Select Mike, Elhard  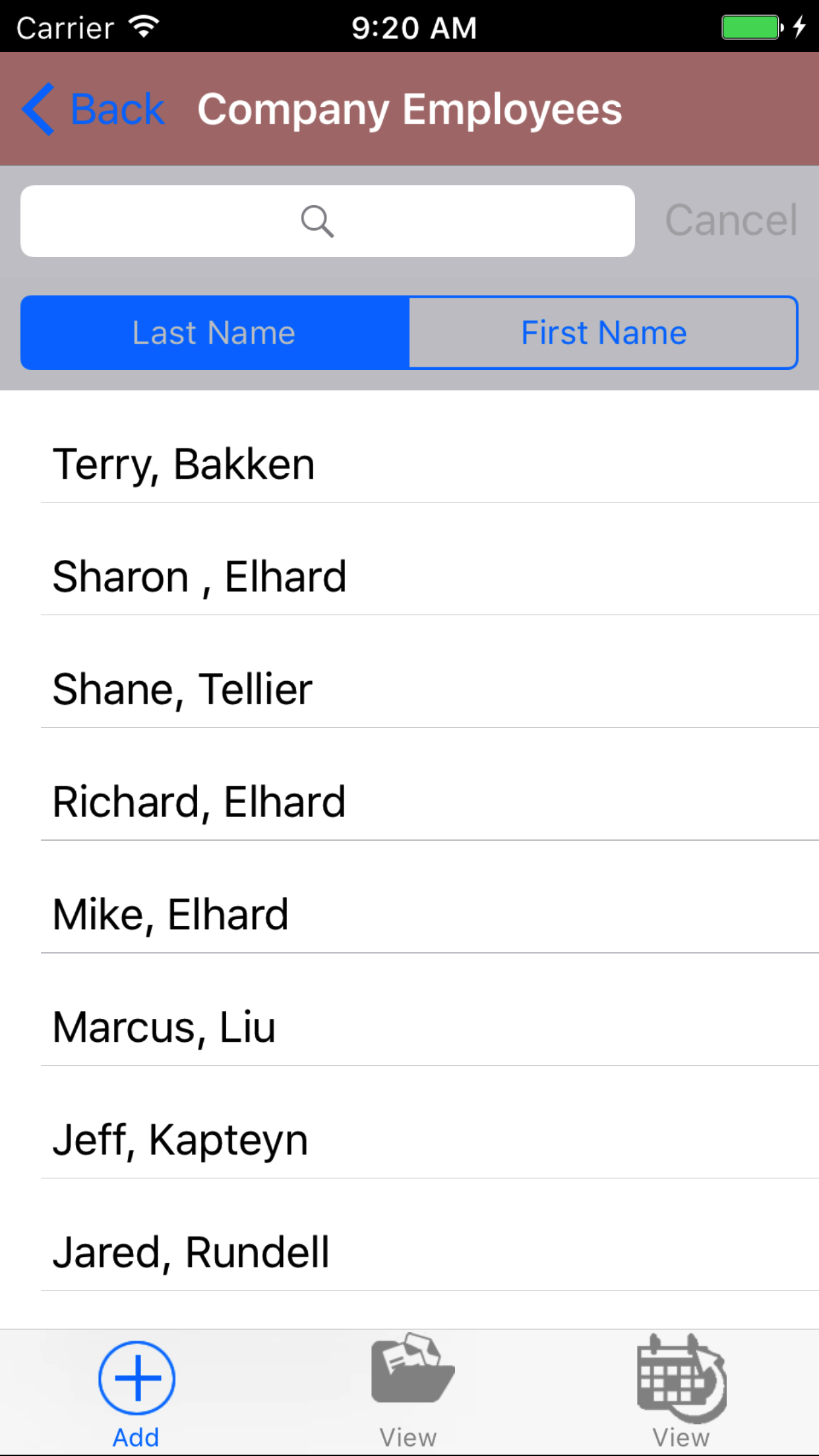(409, 915)
